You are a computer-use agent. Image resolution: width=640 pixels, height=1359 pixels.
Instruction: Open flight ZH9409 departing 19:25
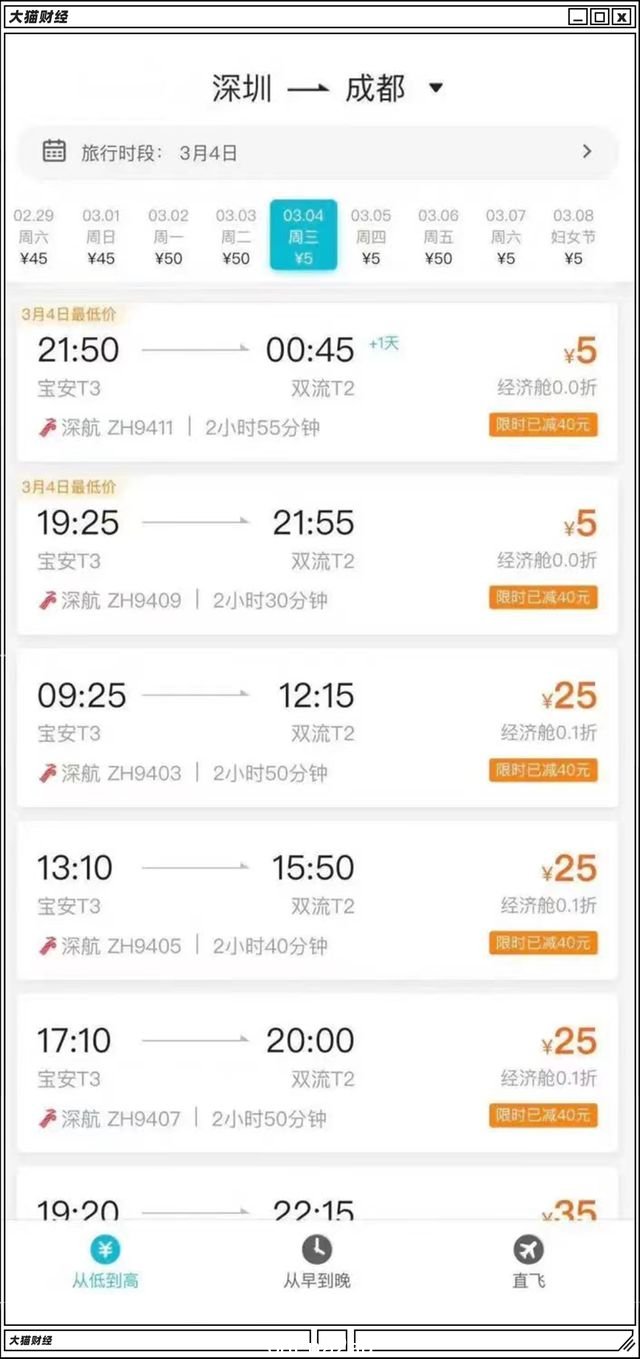[318, 555]
